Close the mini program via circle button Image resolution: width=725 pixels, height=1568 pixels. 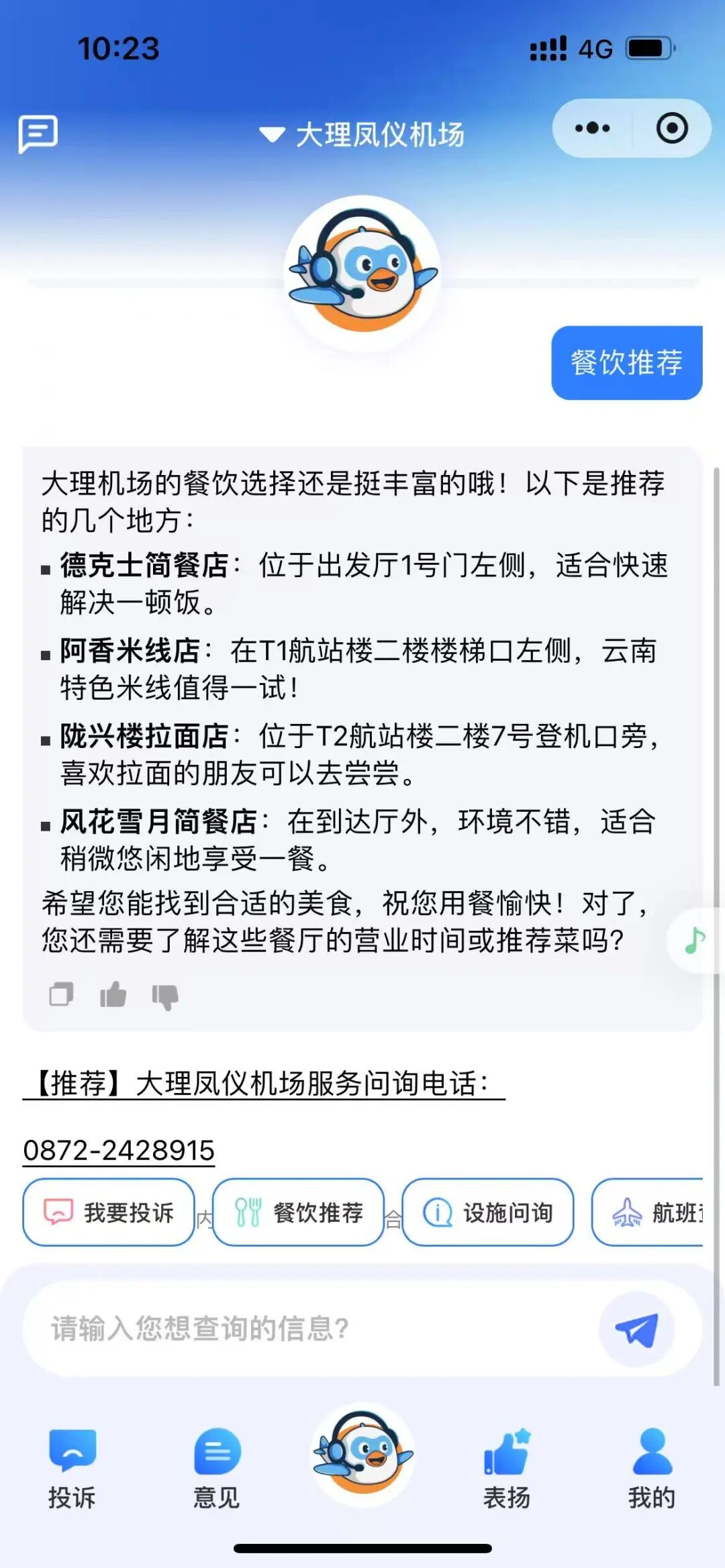(671, 128)
